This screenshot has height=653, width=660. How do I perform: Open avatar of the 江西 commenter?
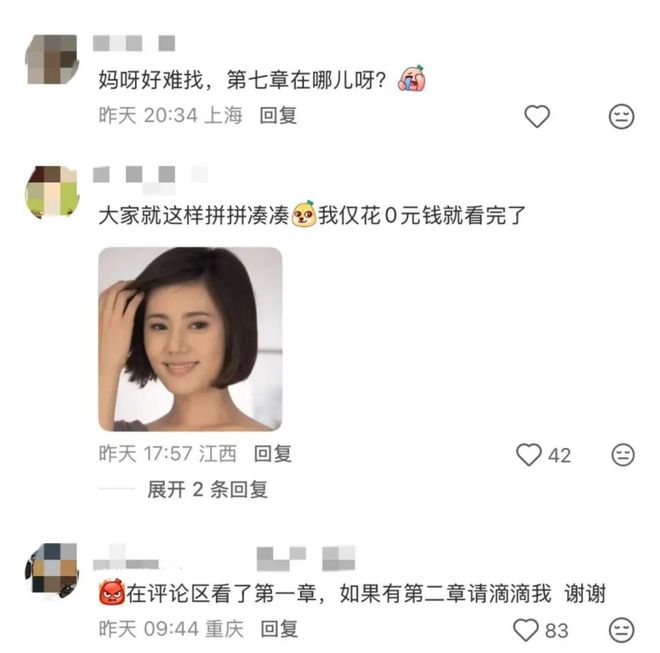(x=51, y=192)
